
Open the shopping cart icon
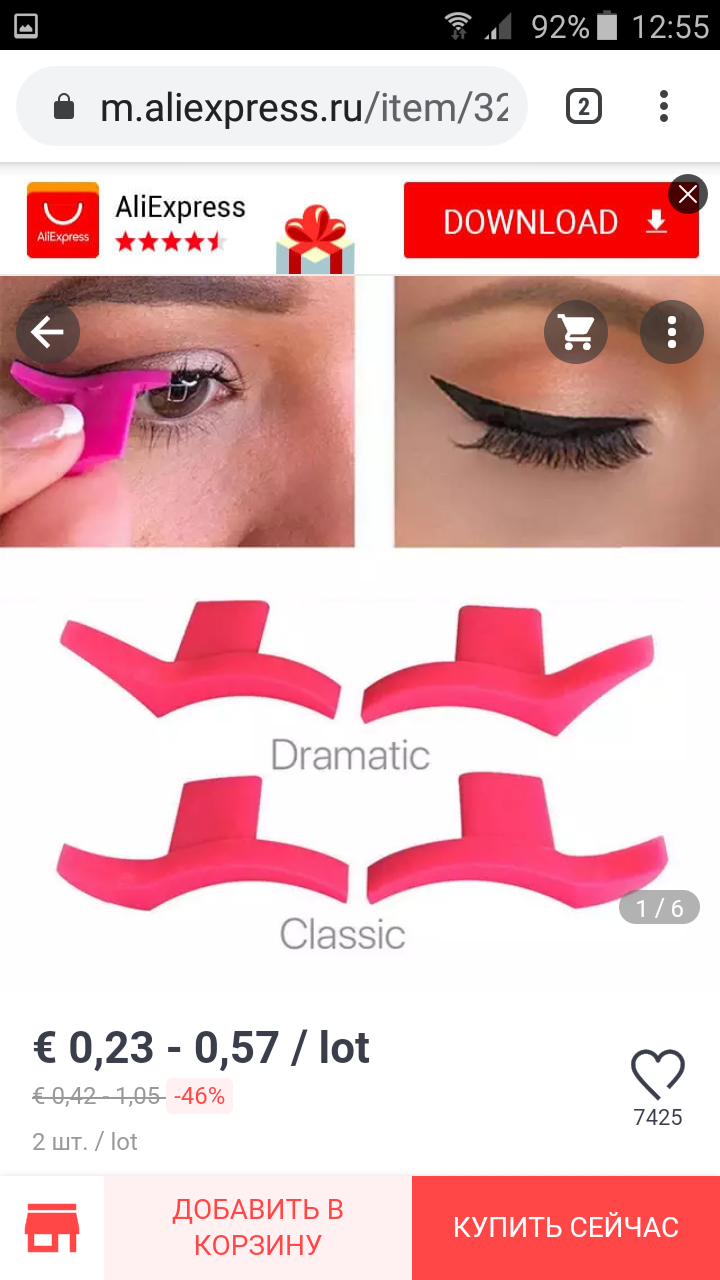tap(576, 332)
